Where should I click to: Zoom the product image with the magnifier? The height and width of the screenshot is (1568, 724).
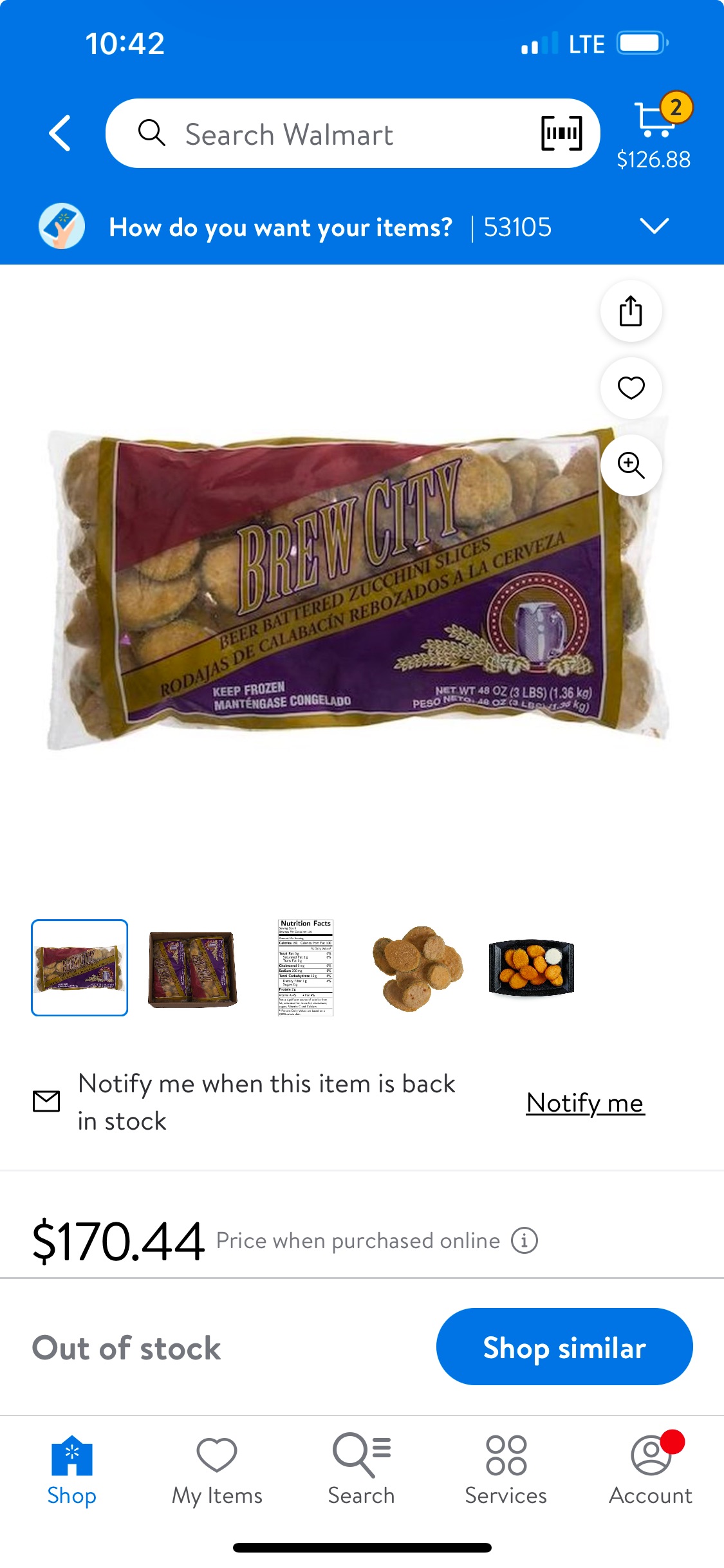click(631, 465)
